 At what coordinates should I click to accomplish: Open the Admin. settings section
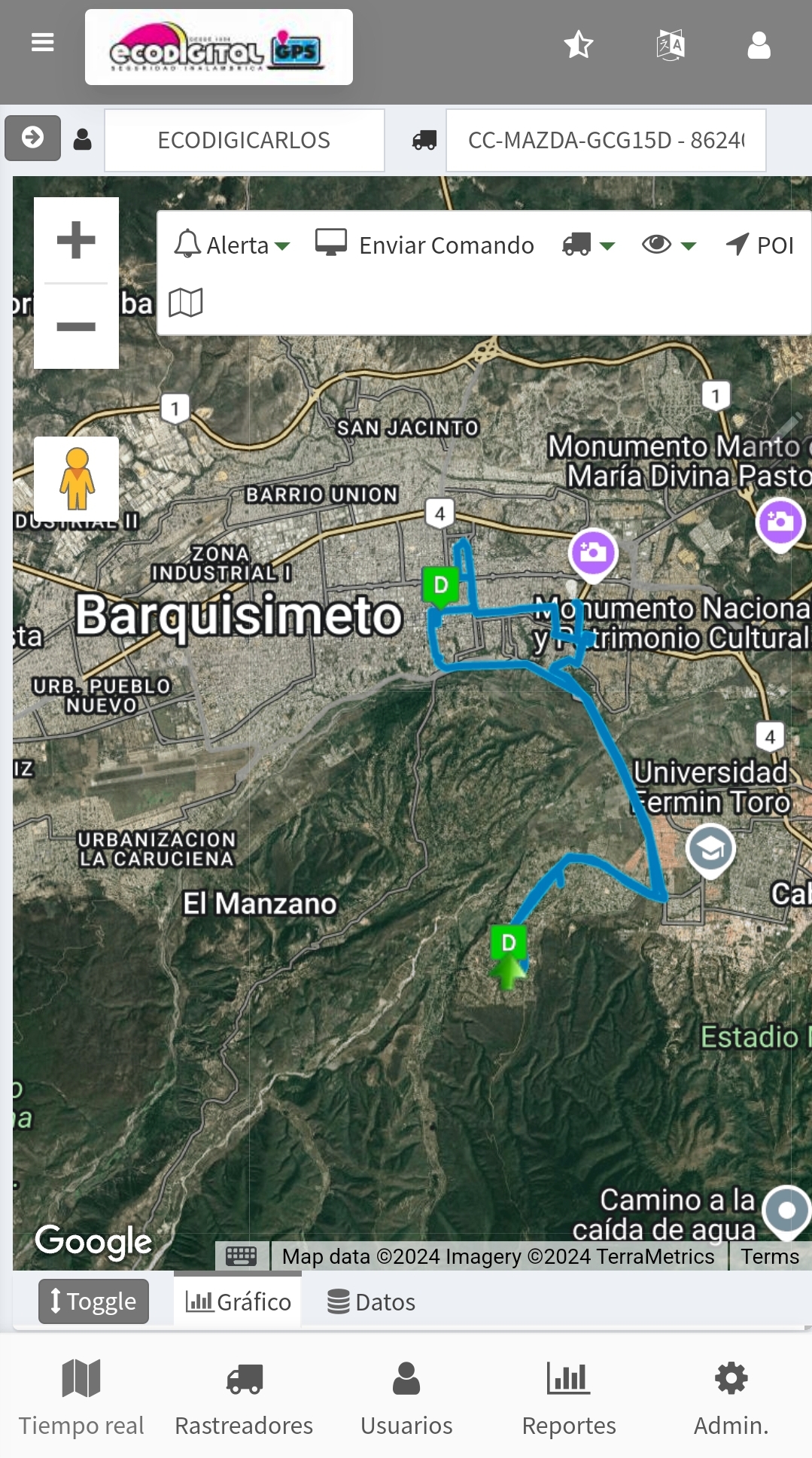(731, 1397)
